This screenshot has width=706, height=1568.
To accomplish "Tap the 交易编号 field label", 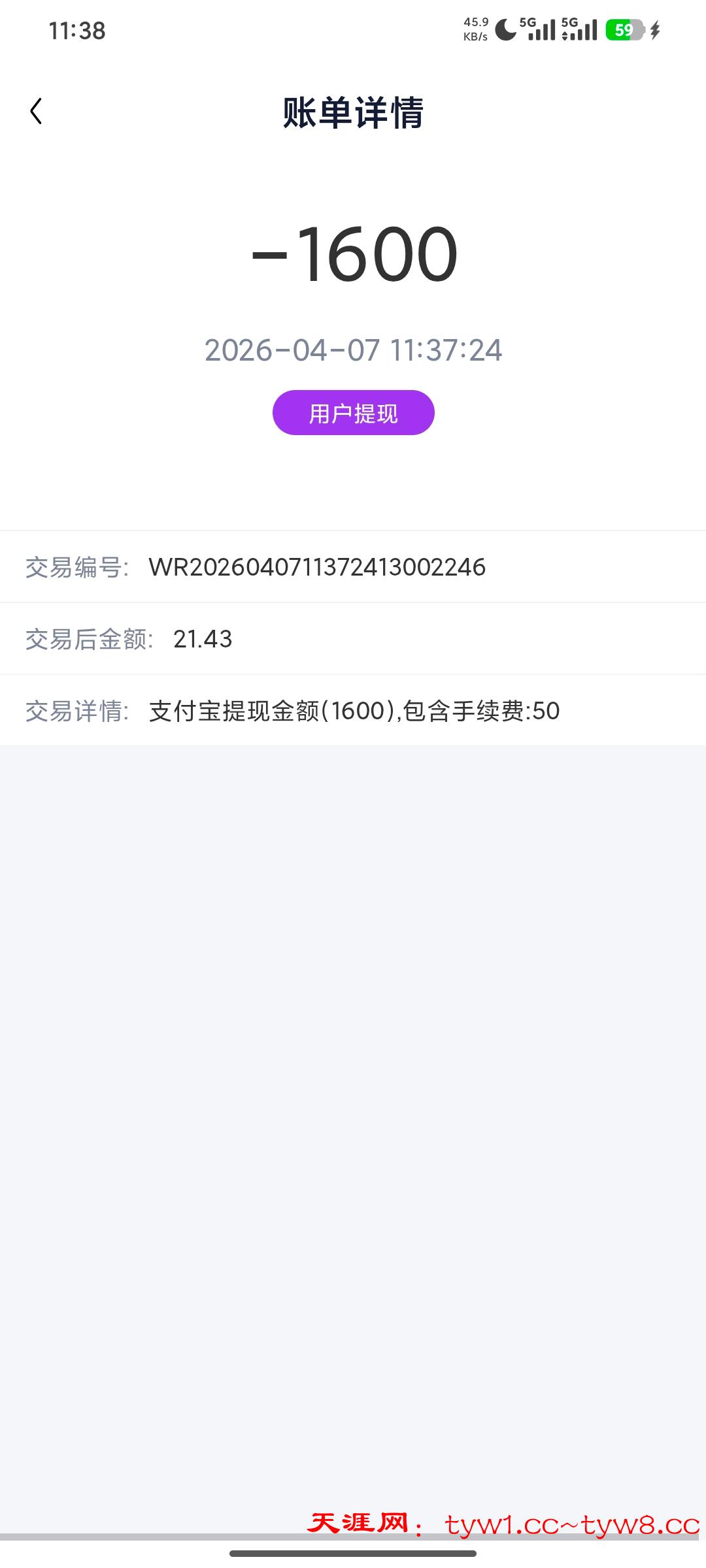I will [x=78, y=567].
